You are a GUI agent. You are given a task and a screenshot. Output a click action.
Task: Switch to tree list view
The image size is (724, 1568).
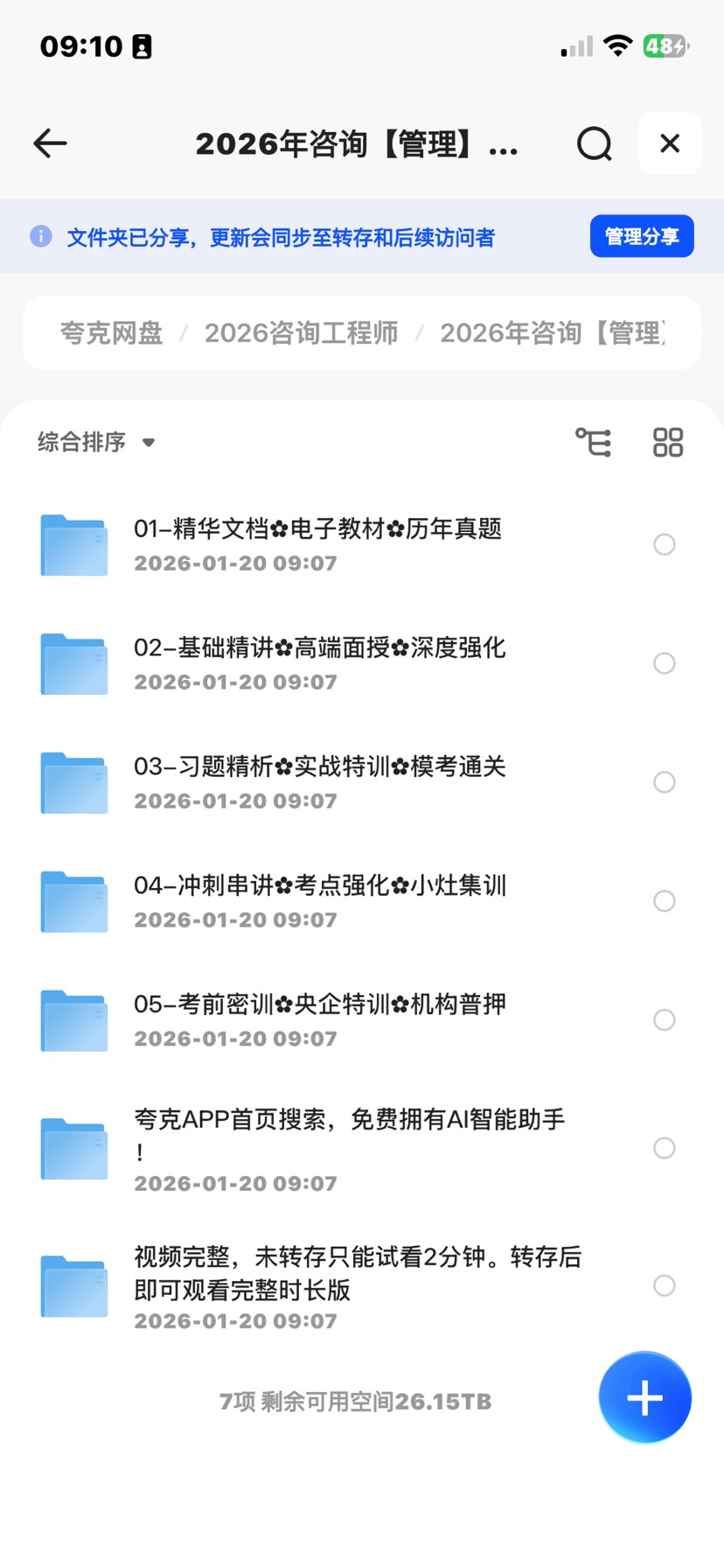click(x=593, y=442)
